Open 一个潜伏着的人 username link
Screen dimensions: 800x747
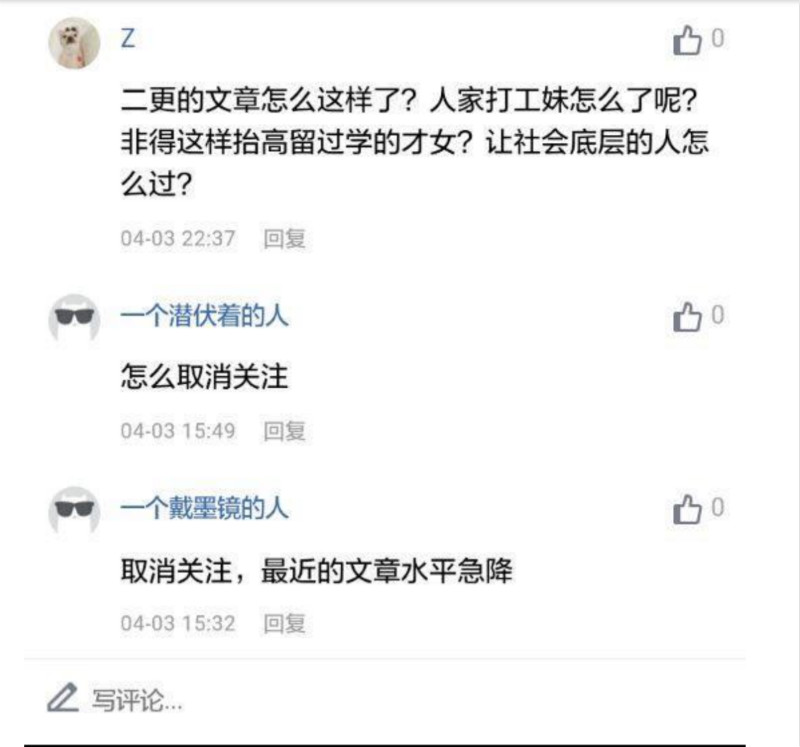204,316
